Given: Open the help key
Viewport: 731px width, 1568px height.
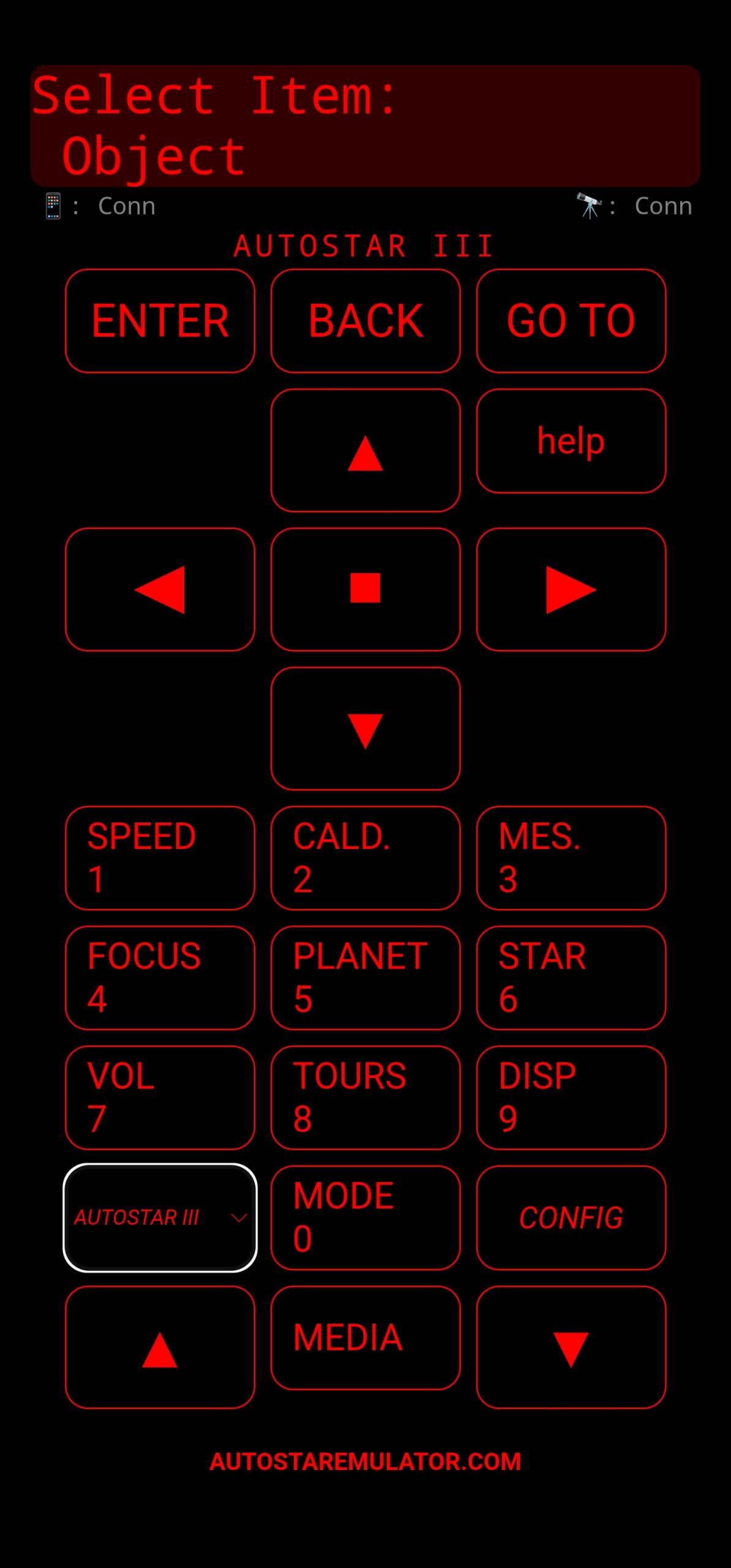Looking at the screenshot, I should tap(571, 441).
